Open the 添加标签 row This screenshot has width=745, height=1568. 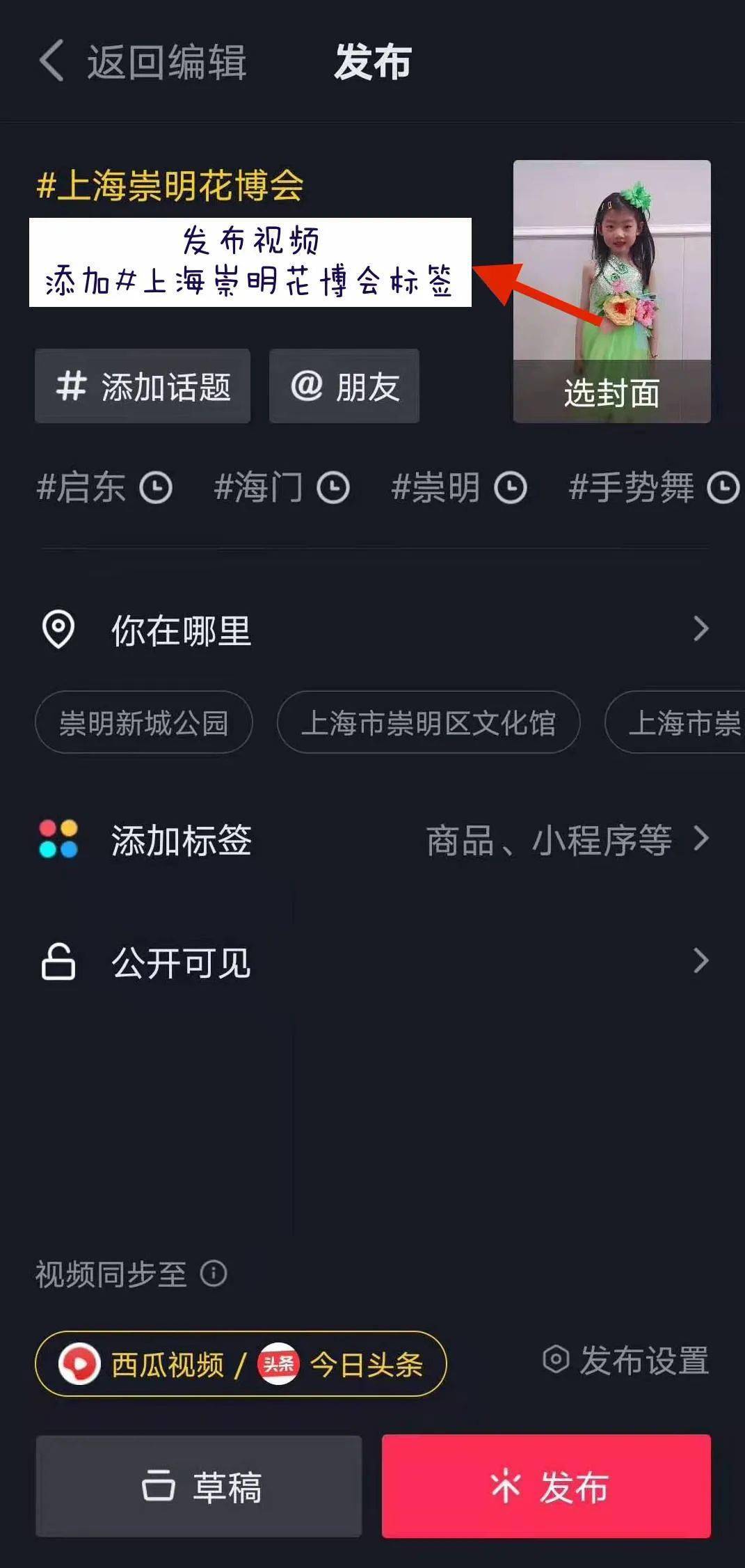coord(374,839)
